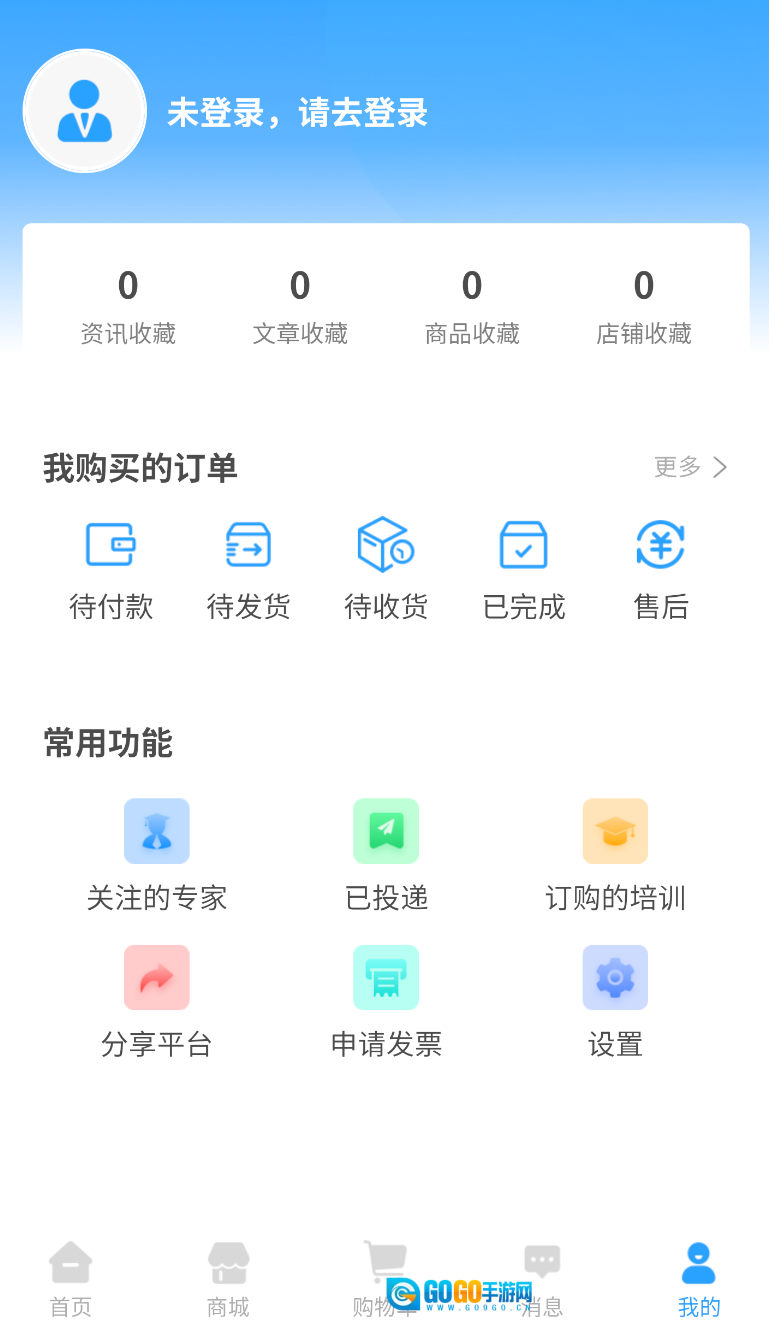View 商品收藏 favorited products count
769x1321 pixels.
471,305
